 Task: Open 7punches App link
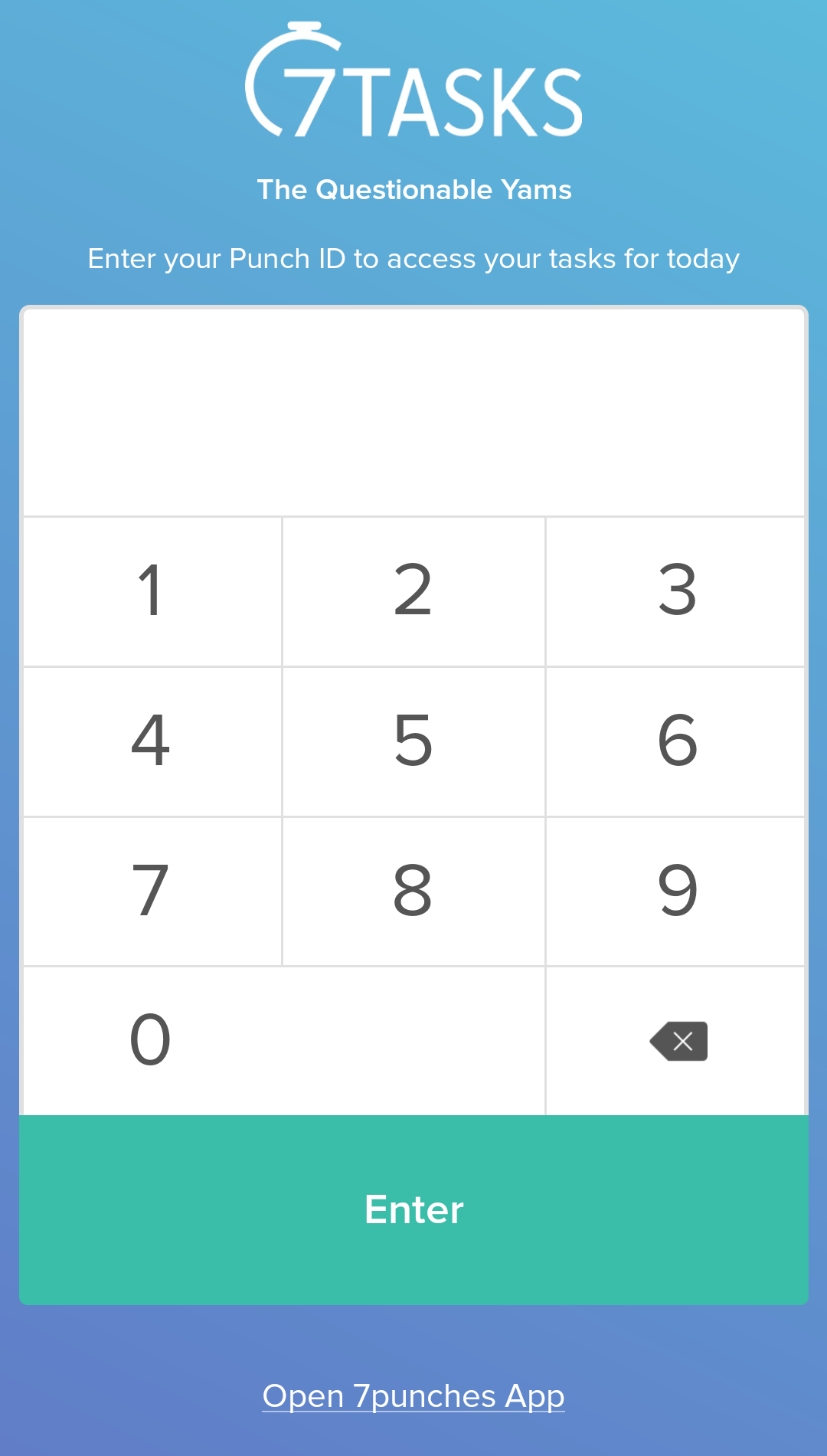tap(413, 1396)
